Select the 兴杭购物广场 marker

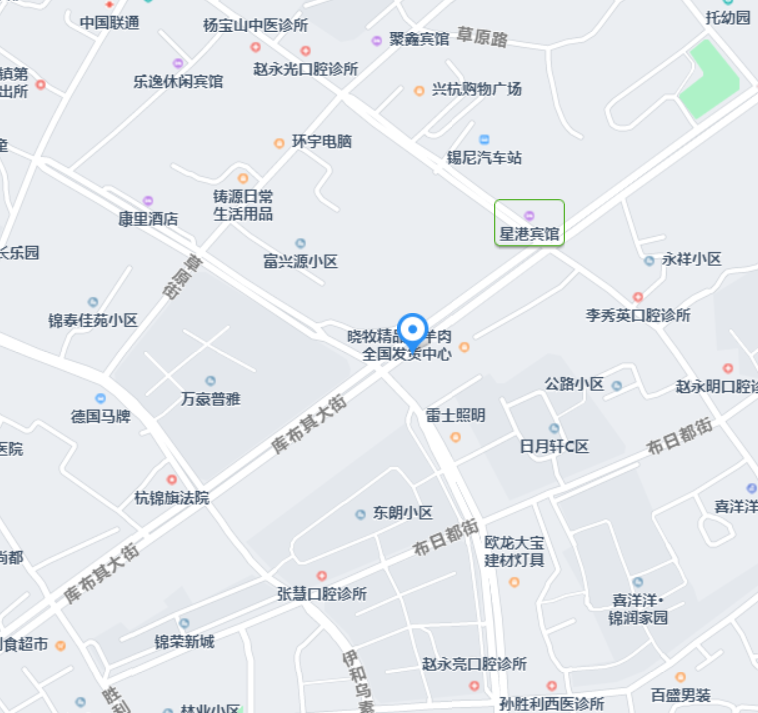(419, 90)
